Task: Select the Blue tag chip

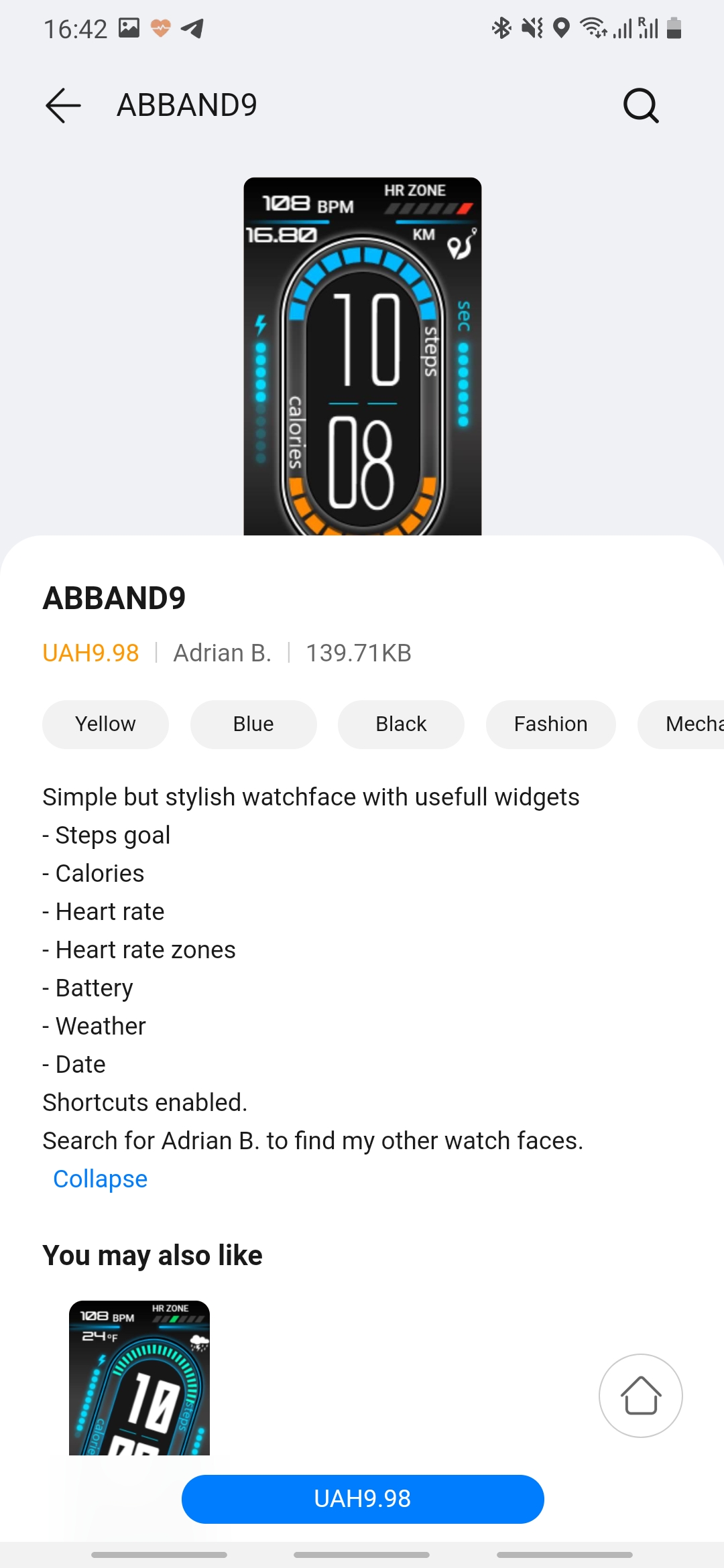Action: coord(253,724)
